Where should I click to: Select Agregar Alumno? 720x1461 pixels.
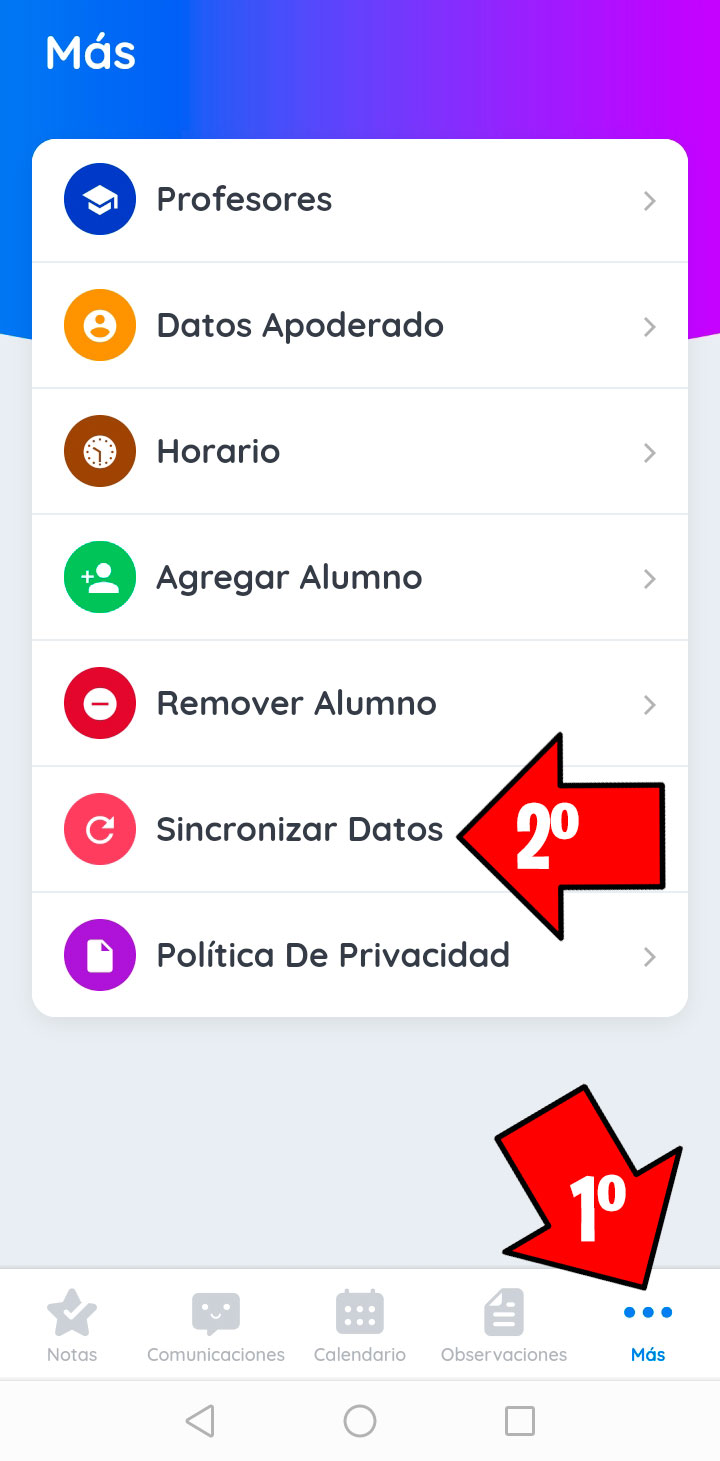pyautogui.click(x=360, y=578)
